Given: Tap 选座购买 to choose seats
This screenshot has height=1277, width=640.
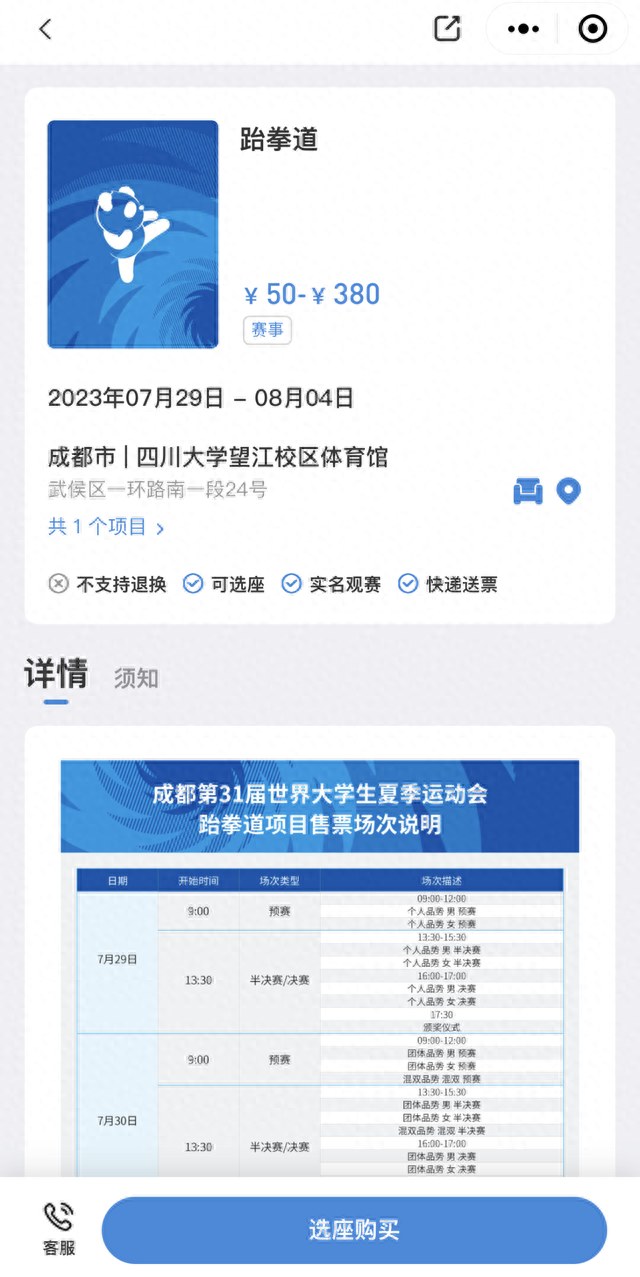Looking at the screenshot, I should [x=354, y=1230].
